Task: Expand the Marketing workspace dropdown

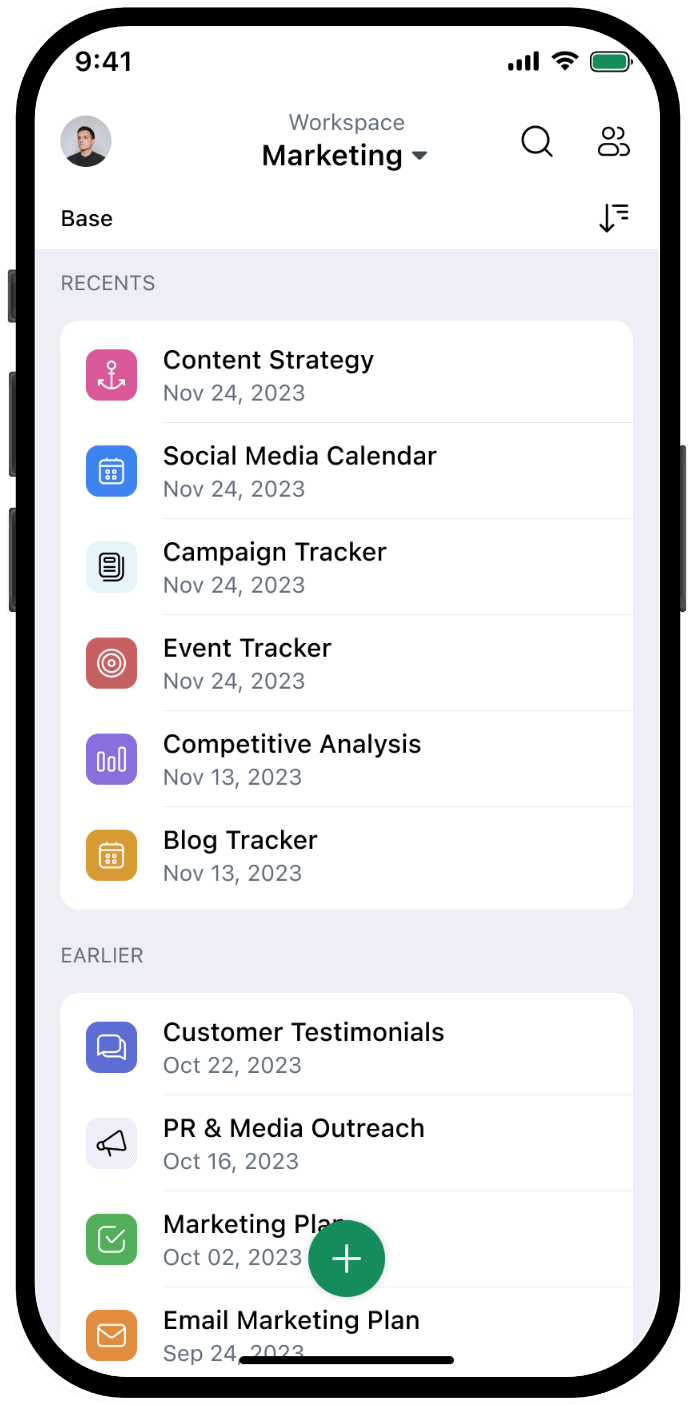Action: tap(345, 155)
